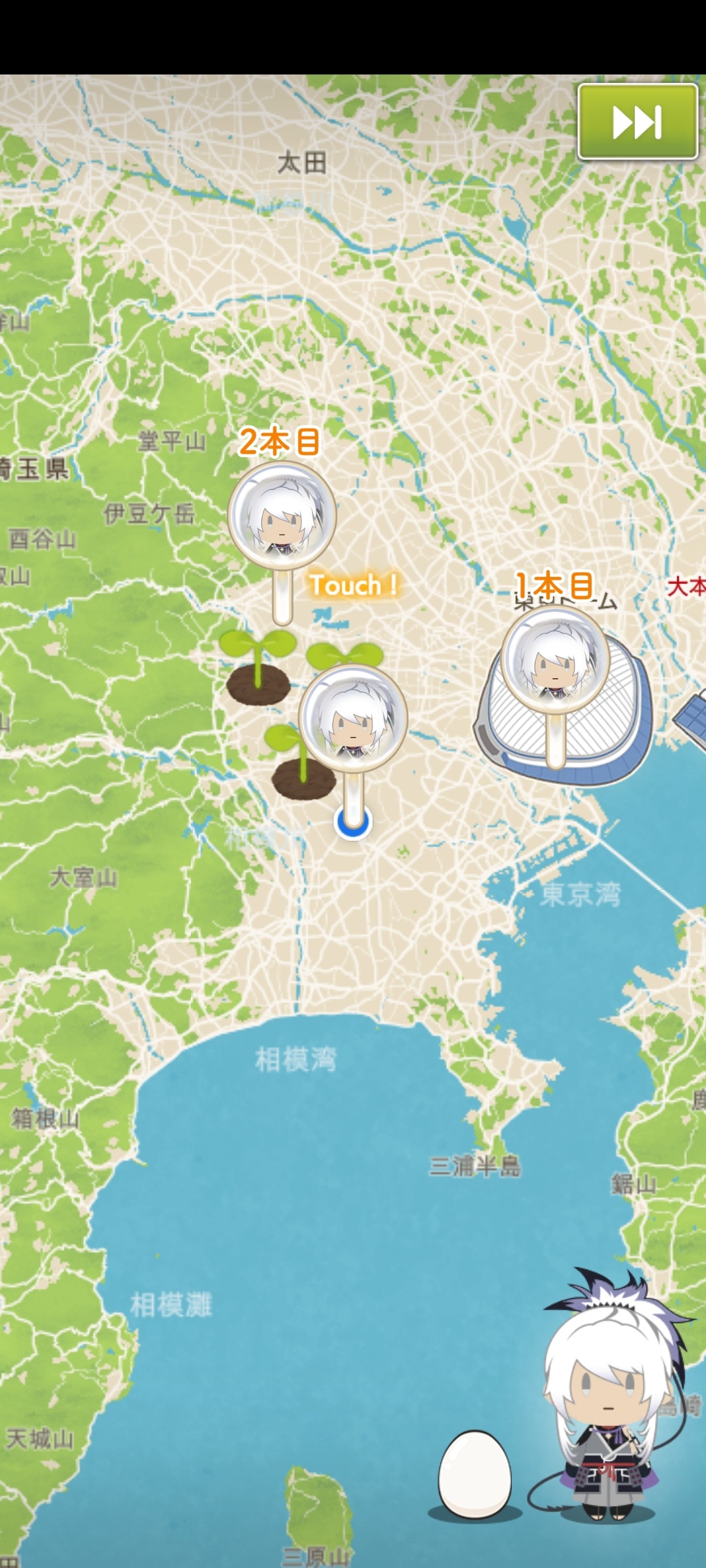Select the 1本目 pin on Tokyo Dome

click(555, 660)
